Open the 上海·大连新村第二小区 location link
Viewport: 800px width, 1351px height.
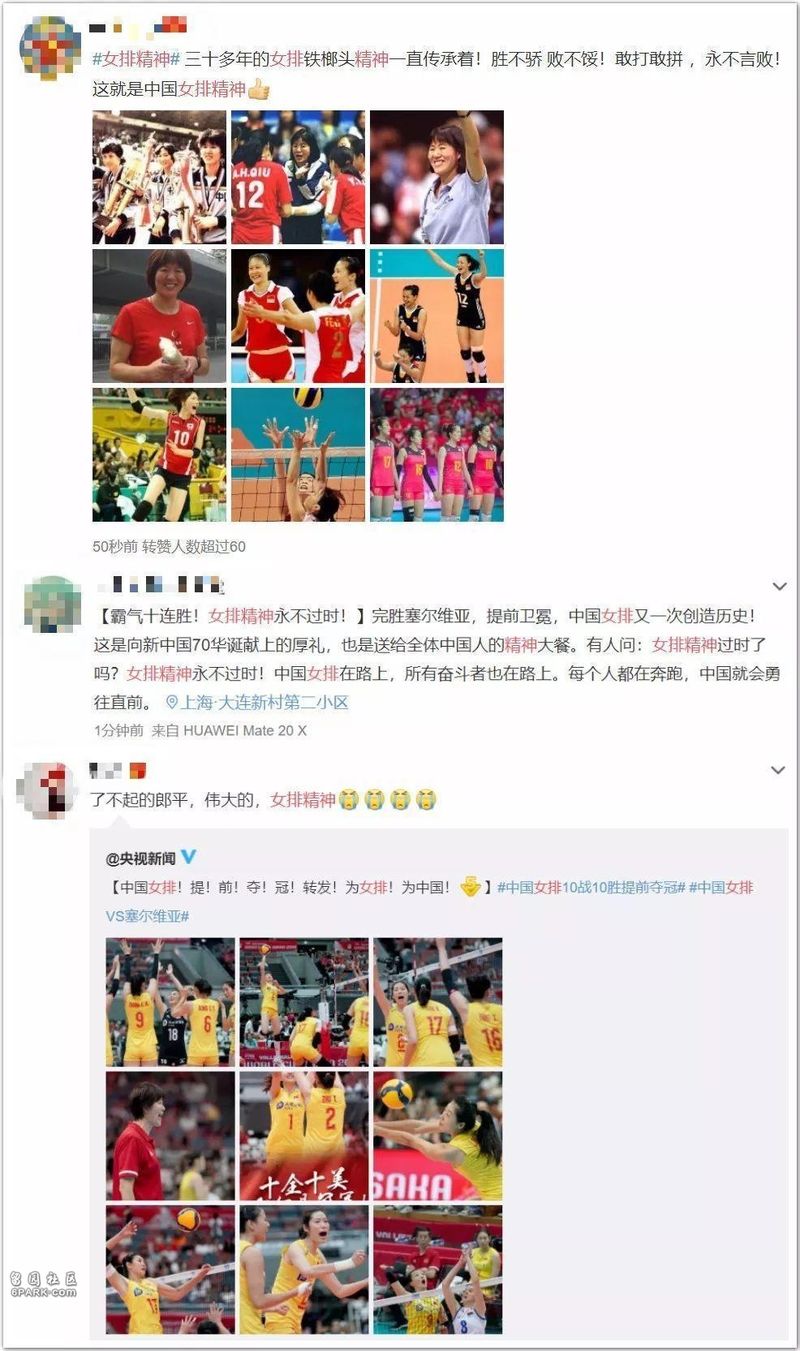pos(258,702)
